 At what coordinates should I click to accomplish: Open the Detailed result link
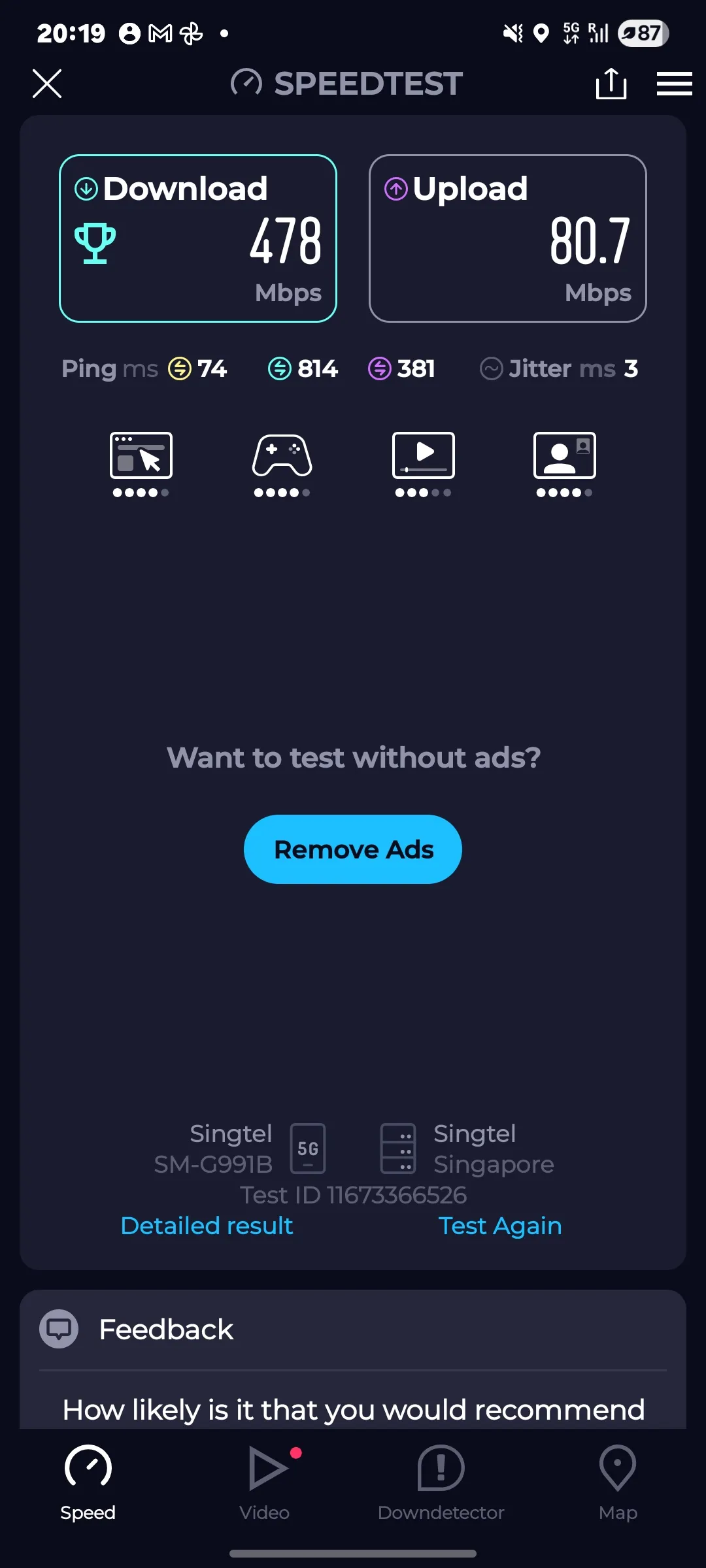[207, 1226]
